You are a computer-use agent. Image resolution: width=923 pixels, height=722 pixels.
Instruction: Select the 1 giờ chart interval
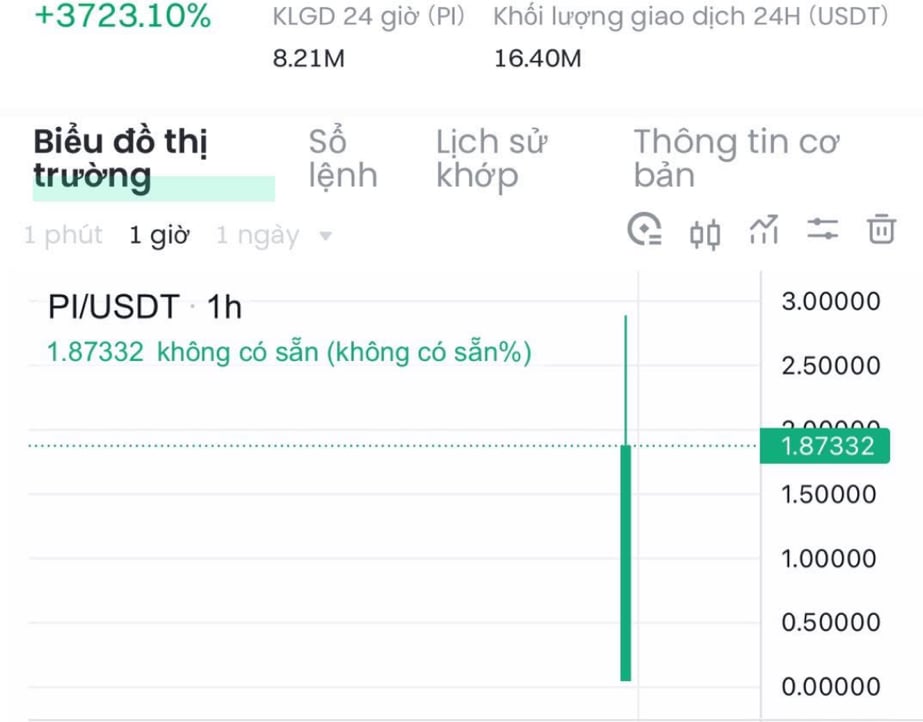coord(159,235)
